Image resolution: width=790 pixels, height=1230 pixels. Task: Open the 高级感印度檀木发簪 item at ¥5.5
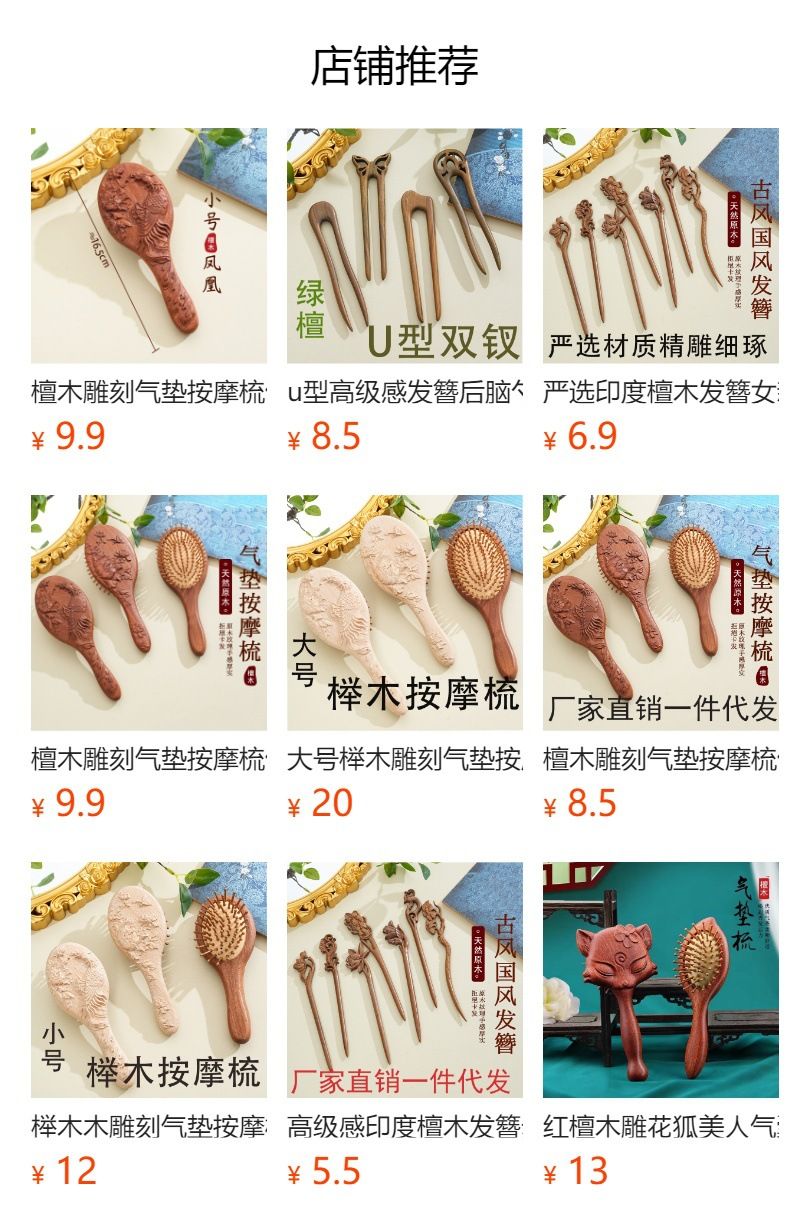(x=405, y=1026)
